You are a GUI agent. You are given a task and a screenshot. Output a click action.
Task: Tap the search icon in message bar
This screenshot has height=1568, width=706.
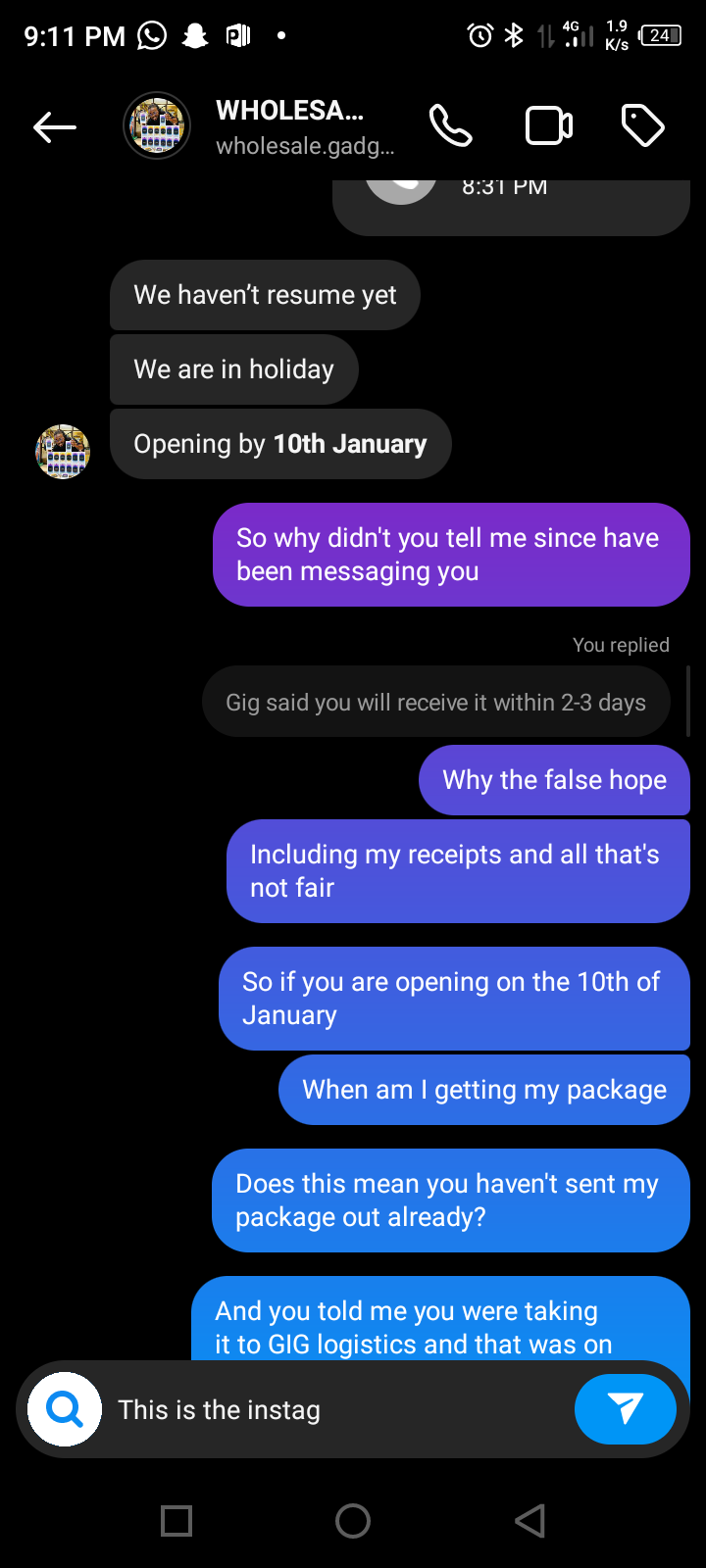[65, 1409]
